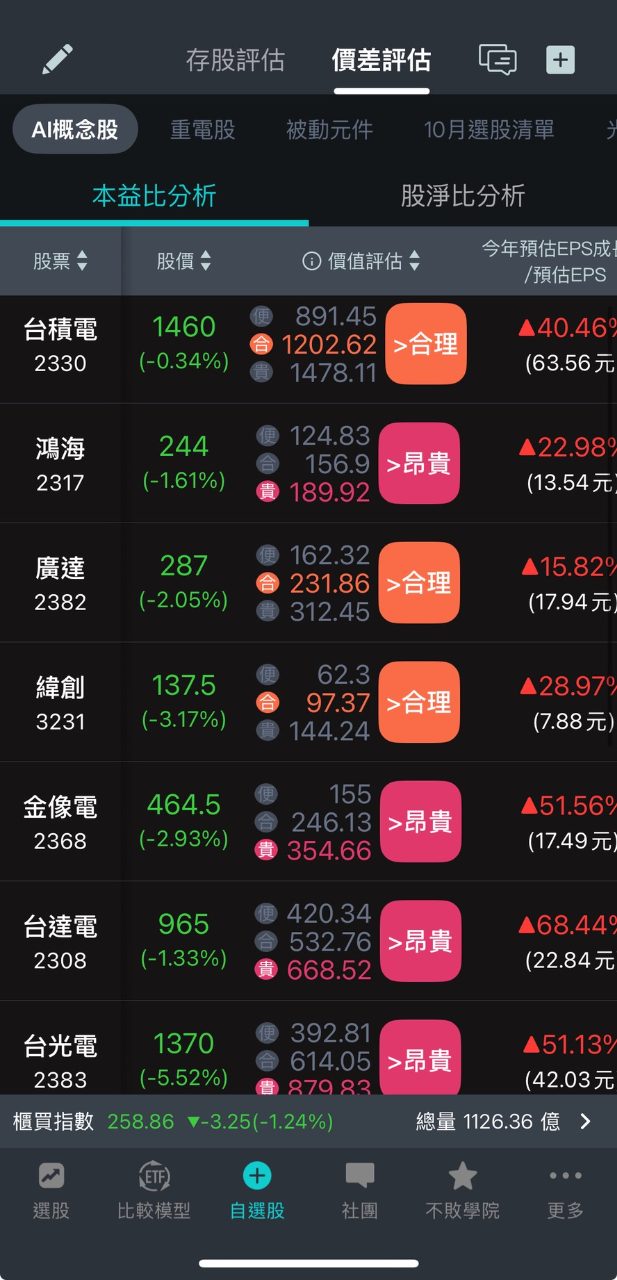Open the 更多 tab
617x1280 pixels.
[565, 1191]
